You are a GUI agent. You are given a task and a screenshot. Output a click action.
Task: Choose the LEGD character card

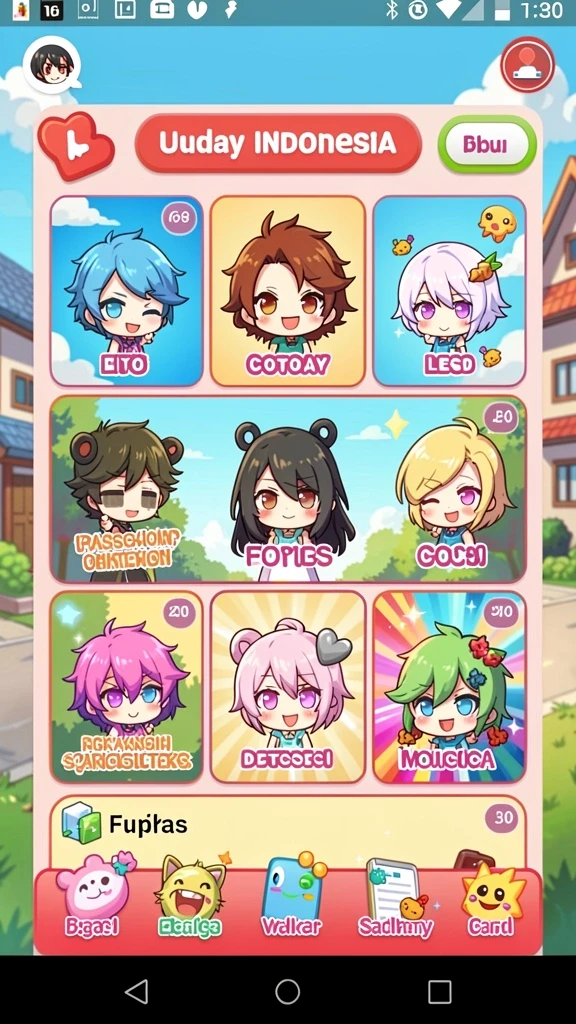[449, 291]
